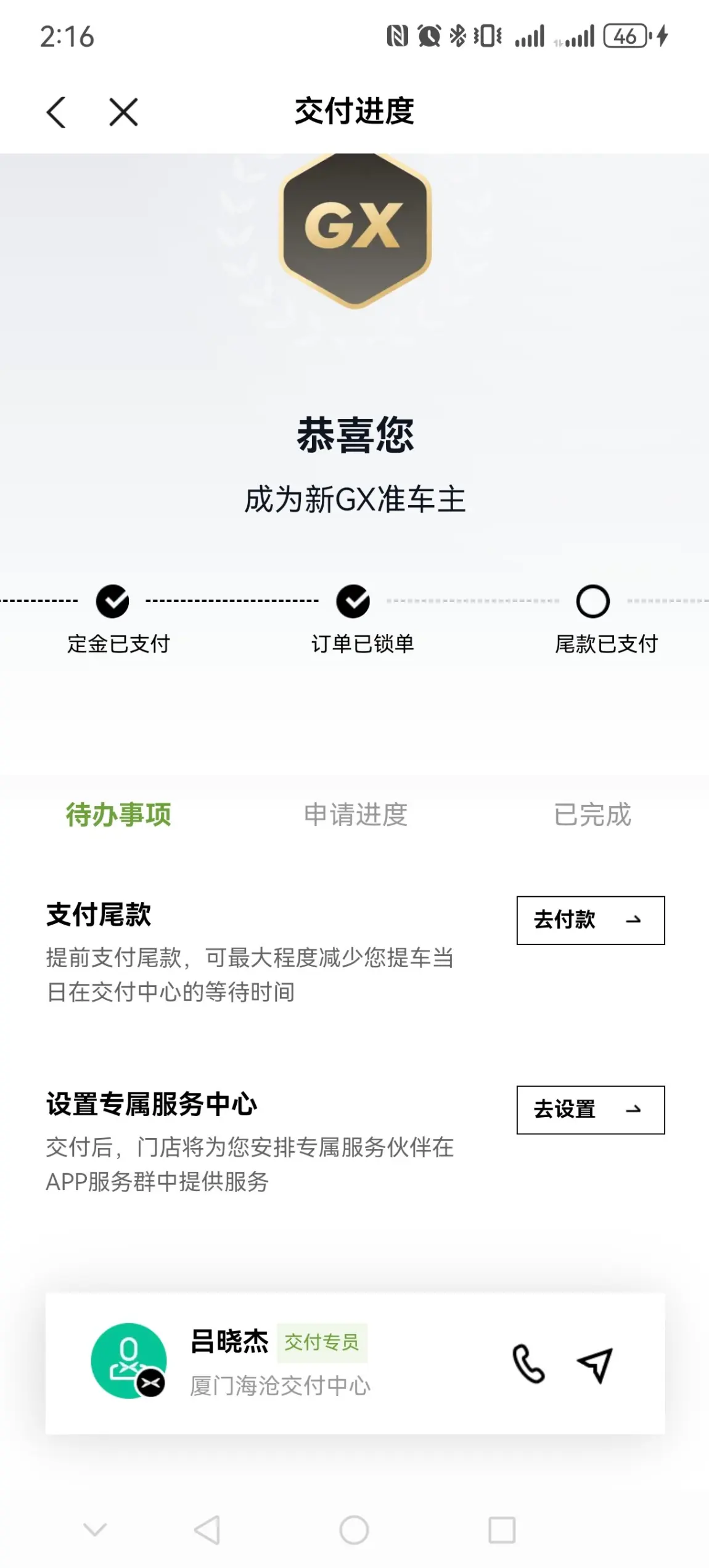Call delivery specialist 吕晓杰
Image resolution: width=709 pixels, height=1568 pixels.
528,1364
